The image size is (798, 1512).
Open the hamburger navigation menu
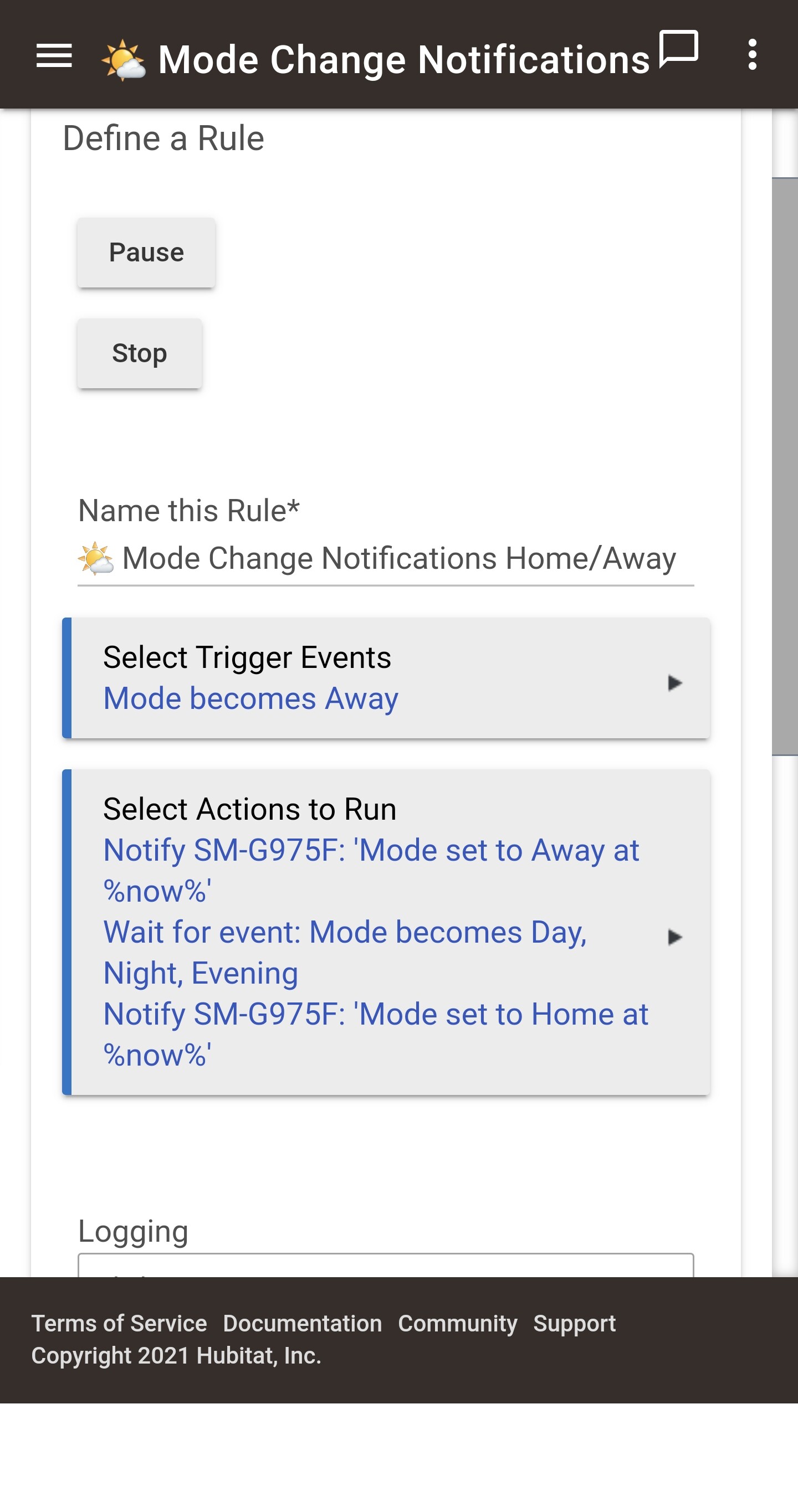[54, 56]
